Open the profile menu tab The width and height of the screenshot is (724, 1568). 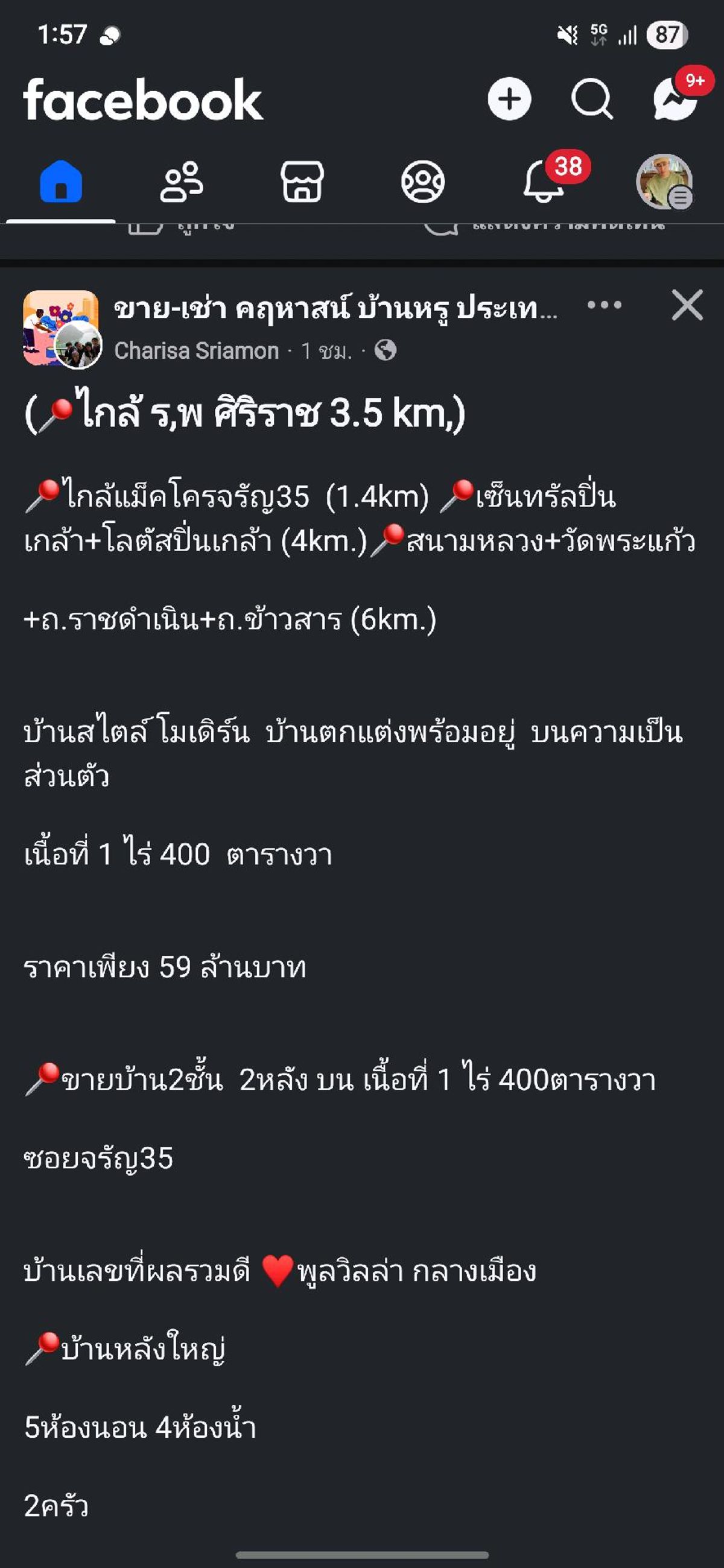(664, 182)
